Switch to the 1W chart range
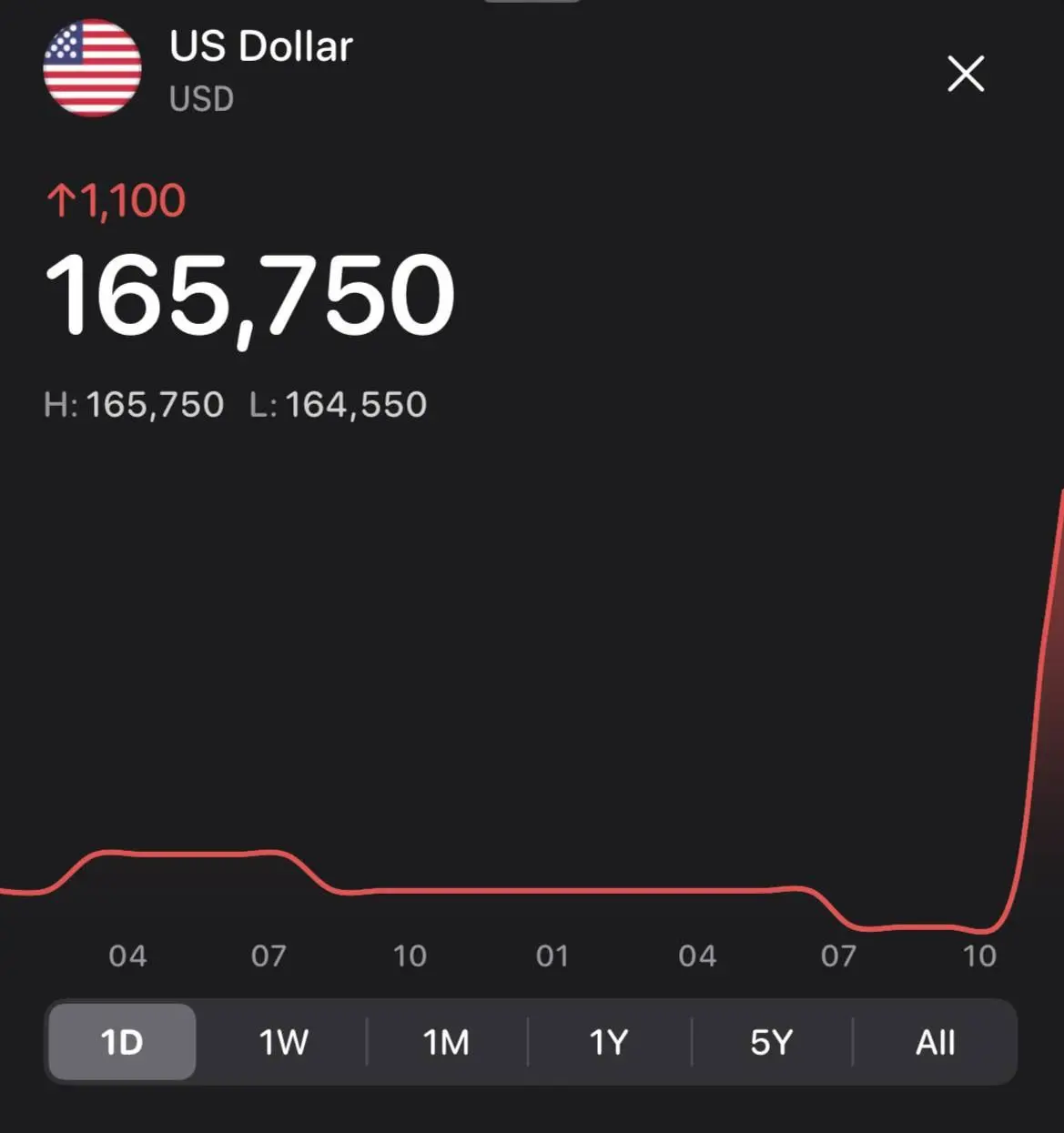 click(283, 1042)
